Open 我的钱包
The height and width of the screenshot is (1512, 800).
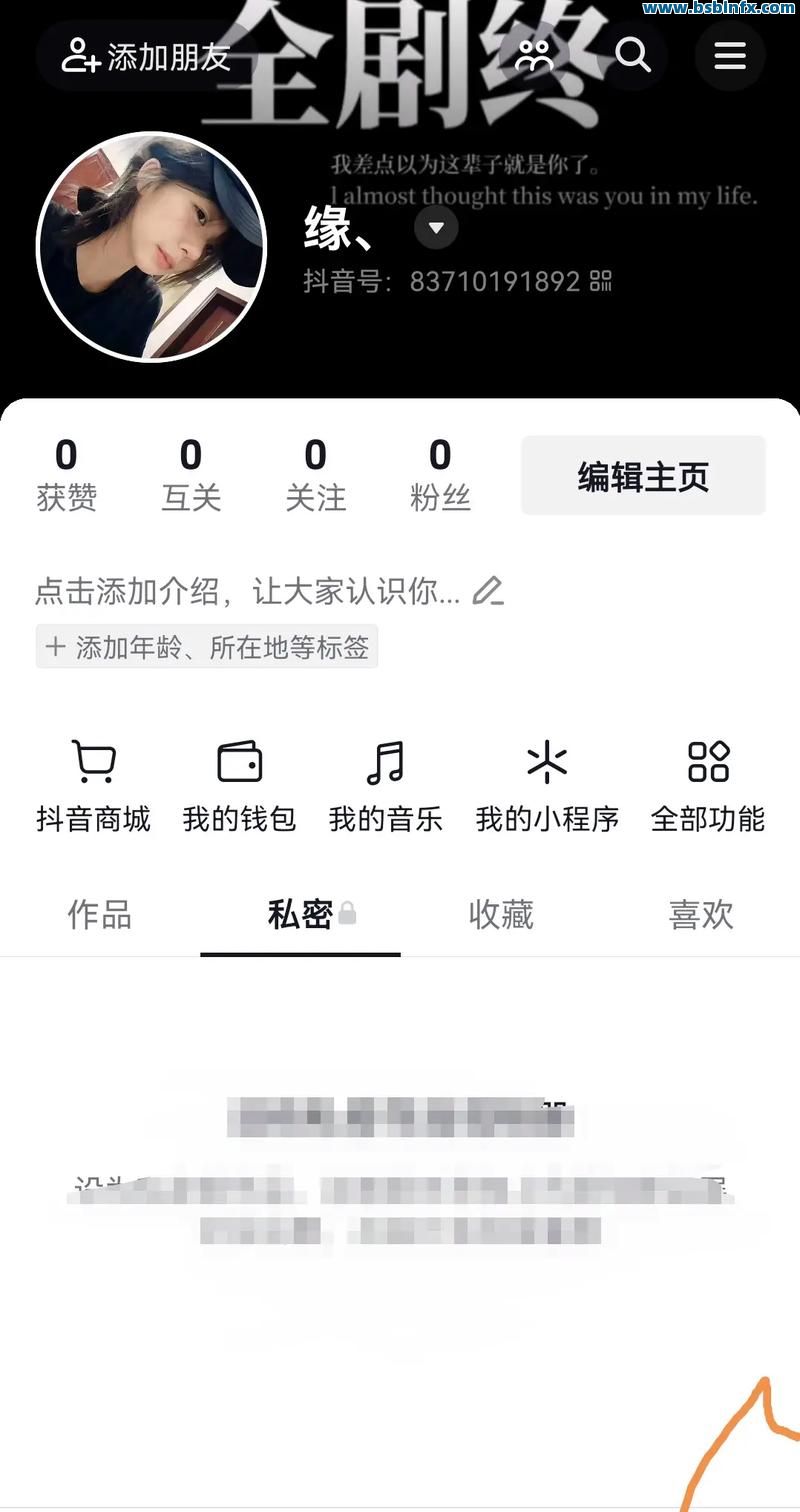[x=239, y=787]
